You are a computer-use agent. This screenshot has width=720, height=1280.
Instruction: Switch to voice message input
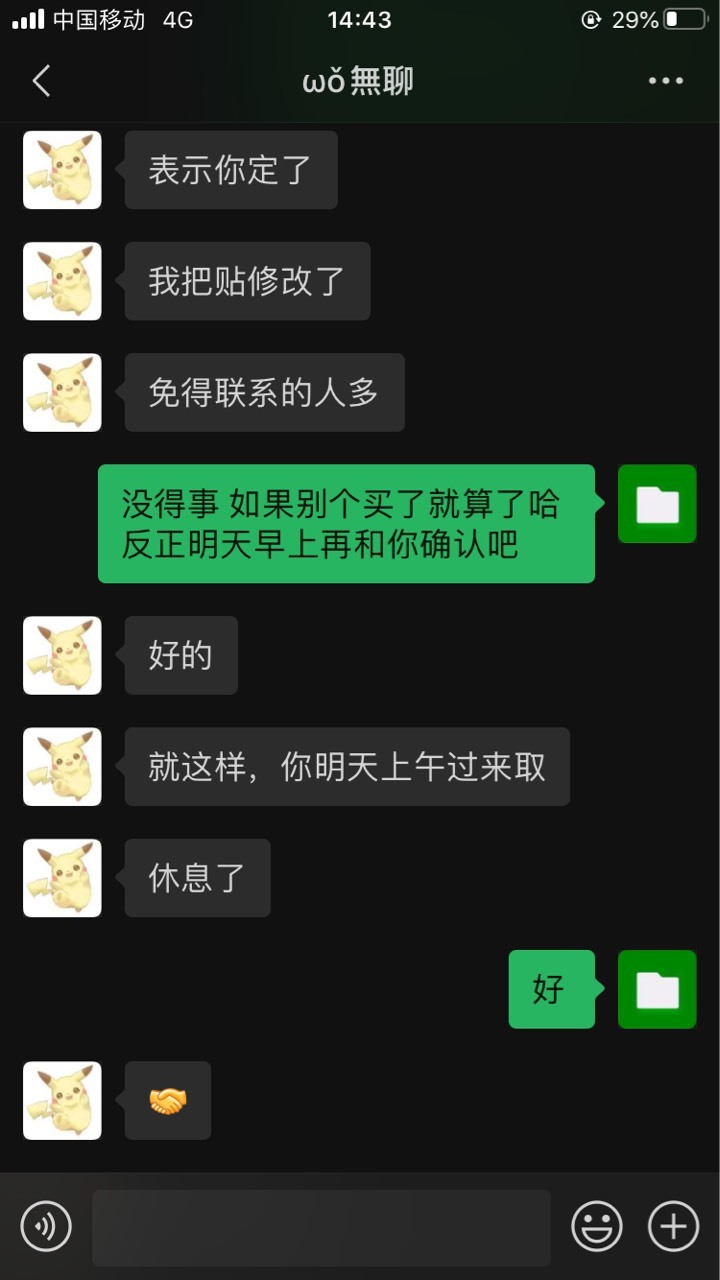(x=46, y=1226)
